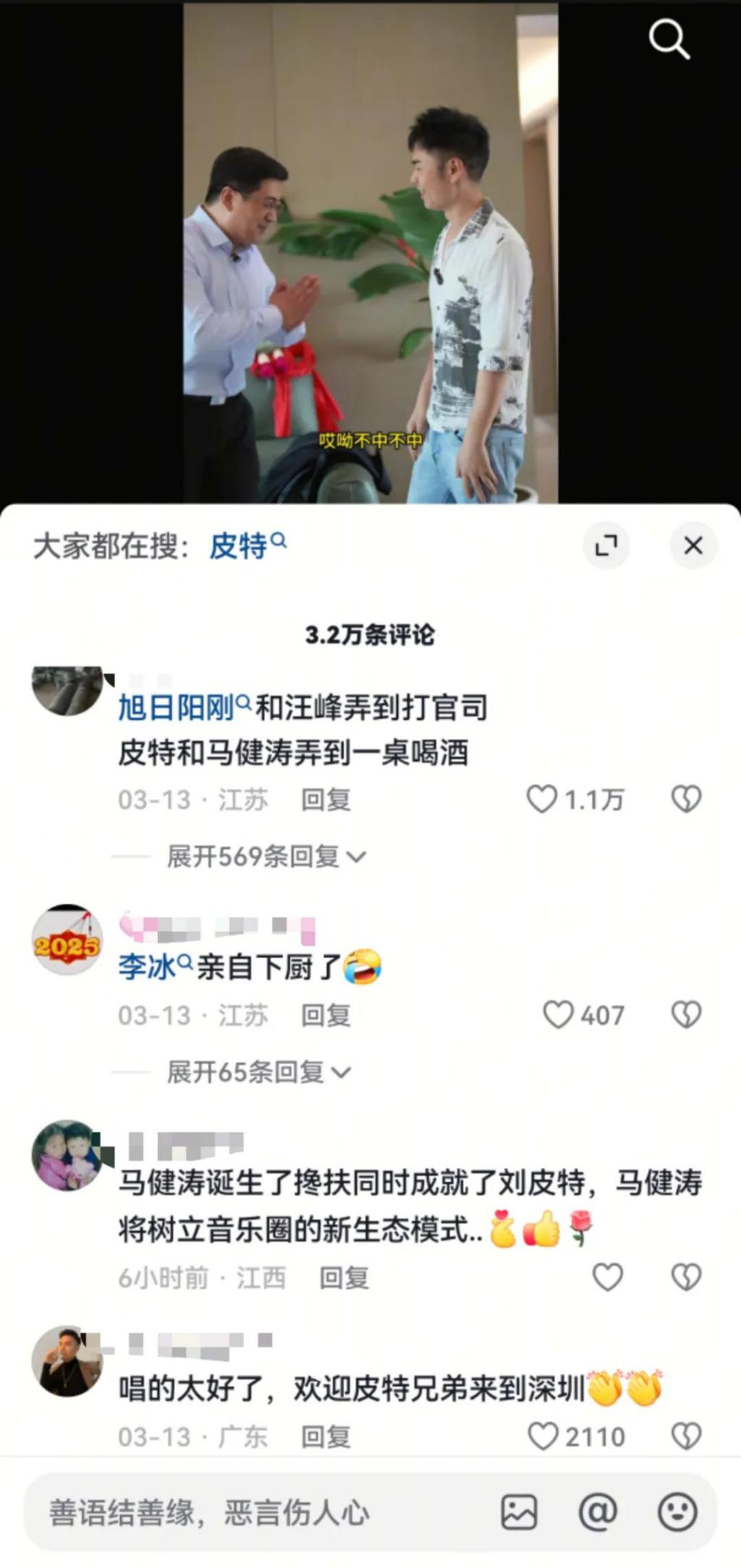Open search magnifier at top right
The height and width of the screenshot is (1568, 741).
point(669,39)
